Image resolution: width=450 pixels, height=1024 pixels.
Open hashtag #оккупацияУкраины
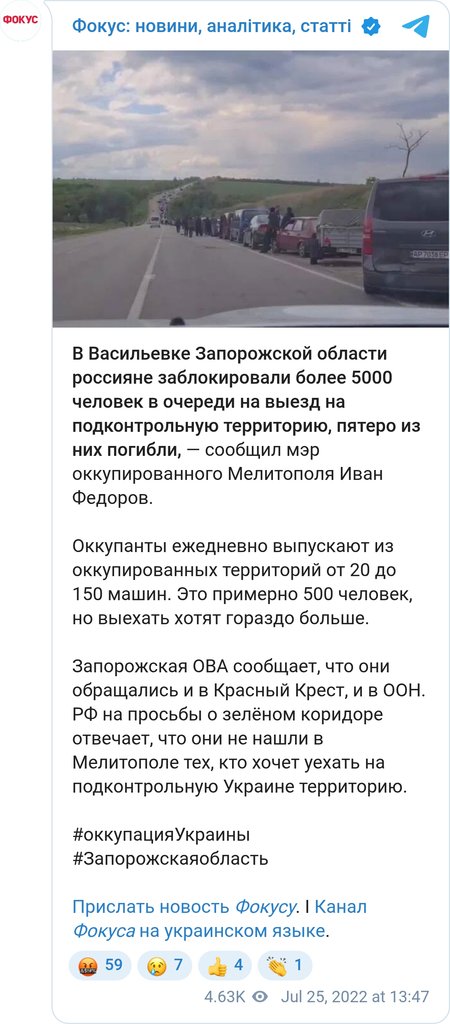click(x=161, y=835)
